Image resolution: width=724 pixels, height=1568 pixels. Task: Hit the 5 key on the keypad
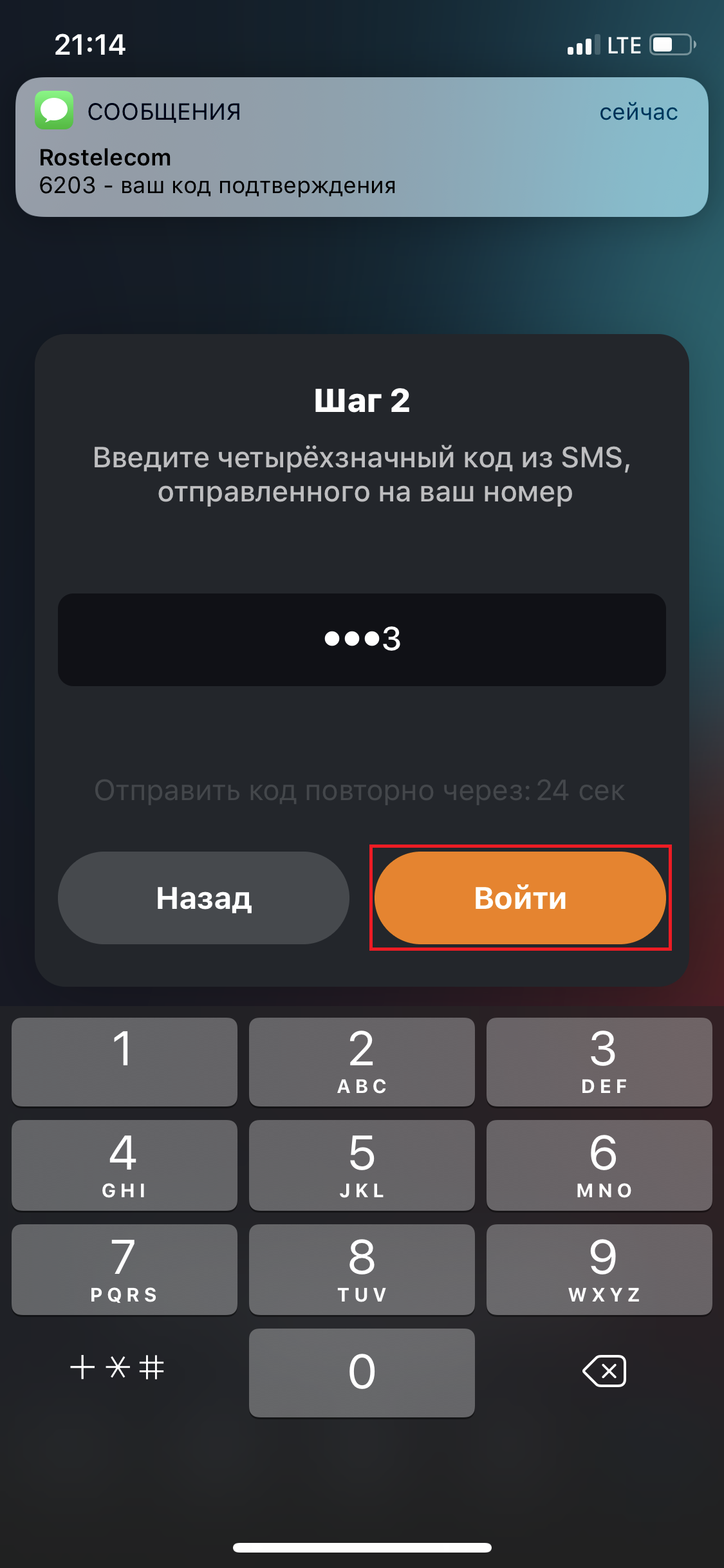click(362, 1164)
